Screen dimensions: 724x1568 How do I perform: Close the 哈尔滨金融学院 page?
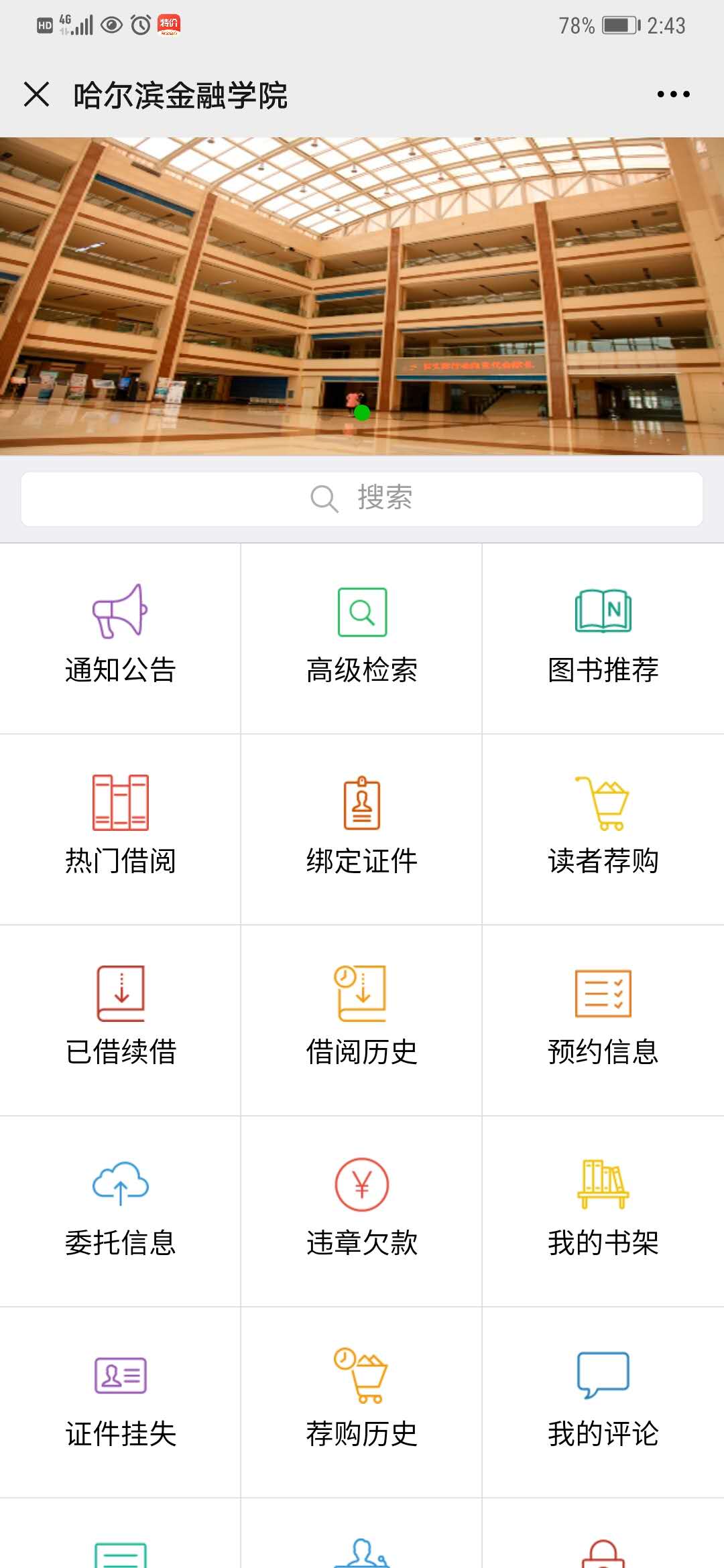37,94
